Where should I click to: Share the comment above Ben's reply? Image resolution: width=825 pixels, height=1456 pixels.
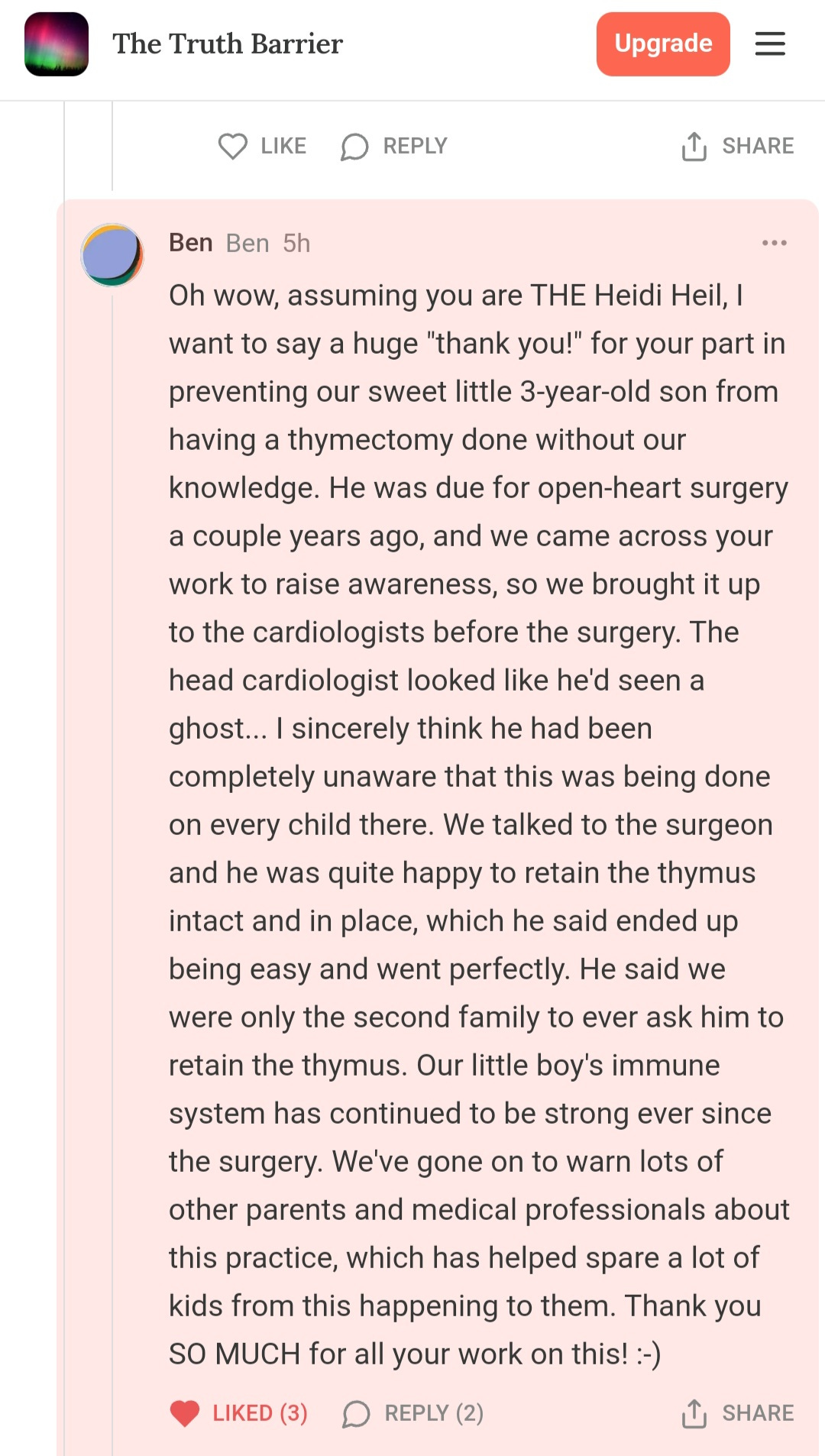737,146
